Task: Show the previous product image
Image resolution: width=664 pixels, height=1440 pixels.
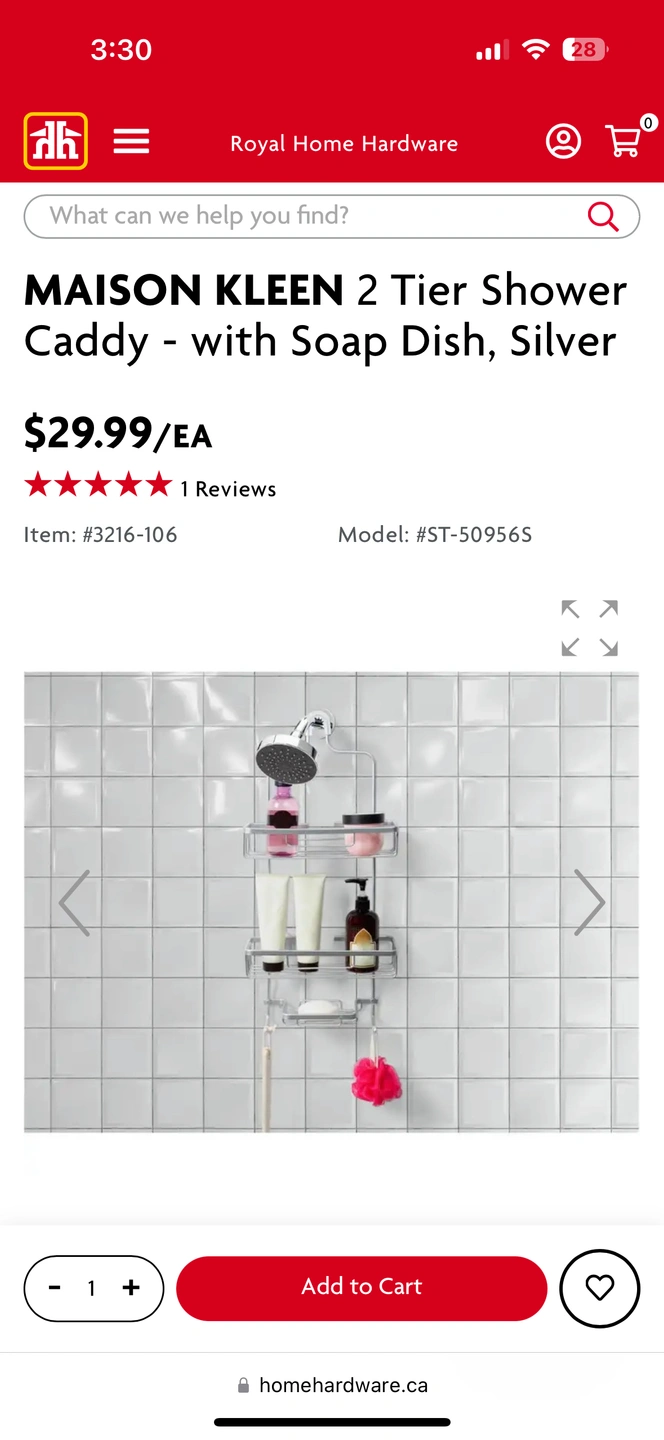Action: coord(75,902)
